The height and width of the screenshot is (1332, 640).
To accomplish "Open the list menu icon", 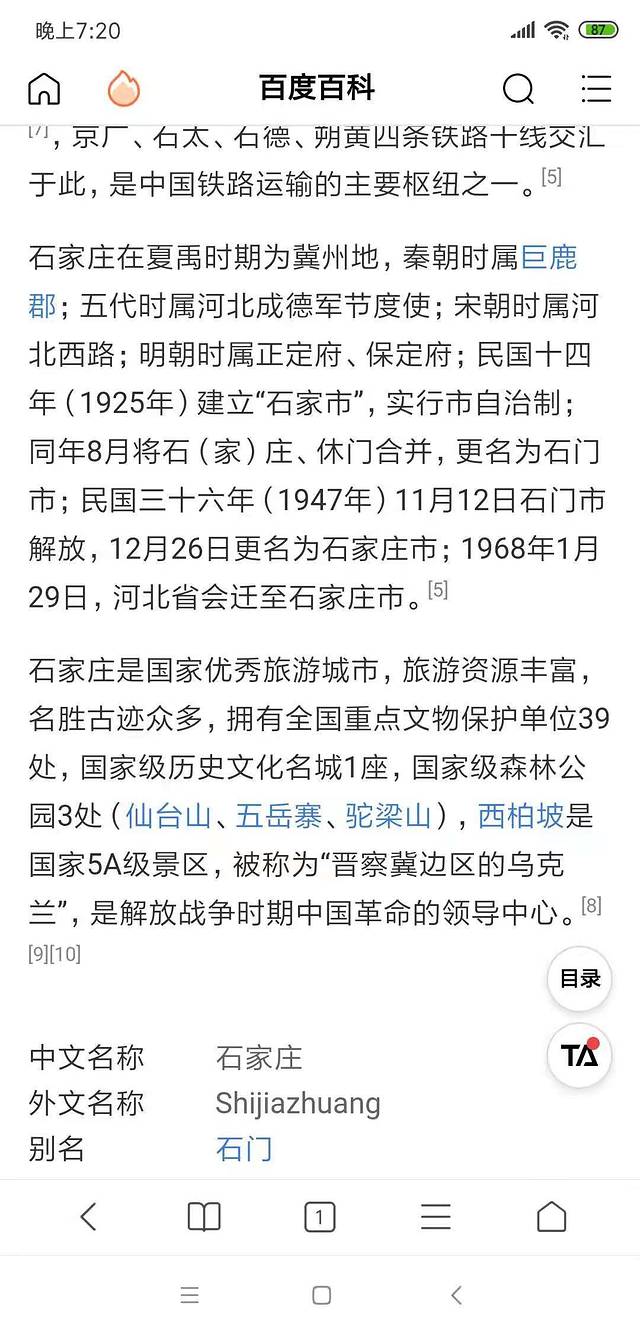I will (x=596, y=89).
